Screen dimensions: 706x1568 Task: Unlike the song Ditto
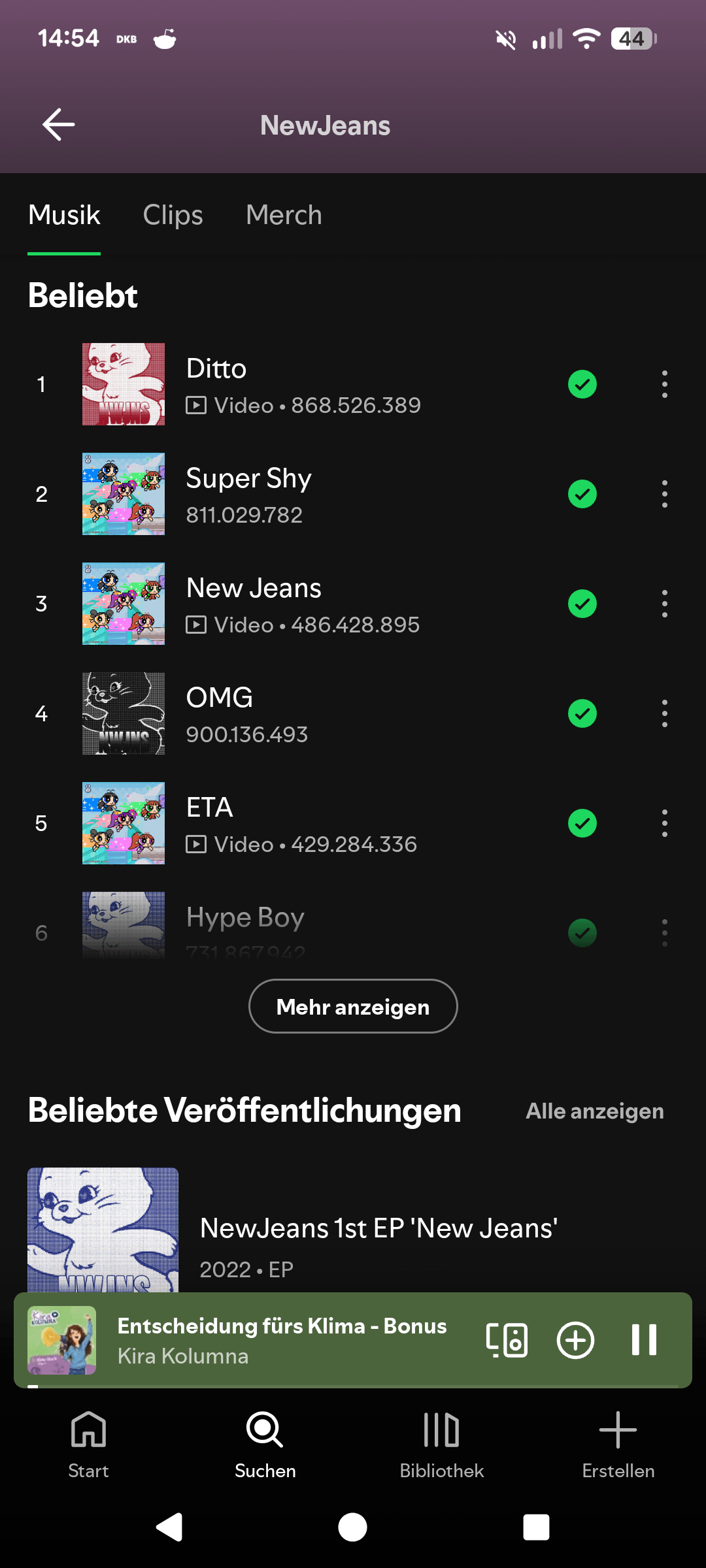(x=582, y=384)
